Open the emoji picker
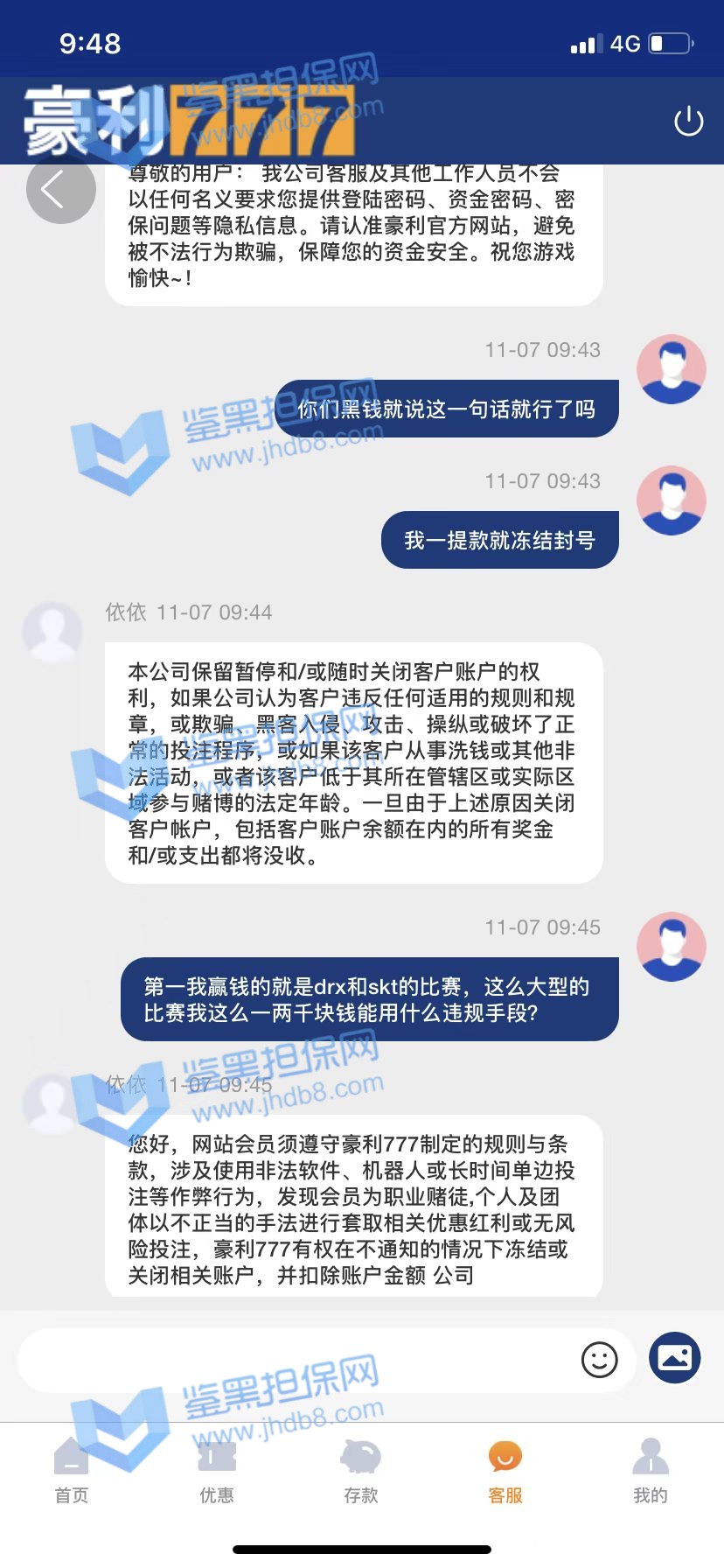724x1568 pixels. [x=599, y=1360]
